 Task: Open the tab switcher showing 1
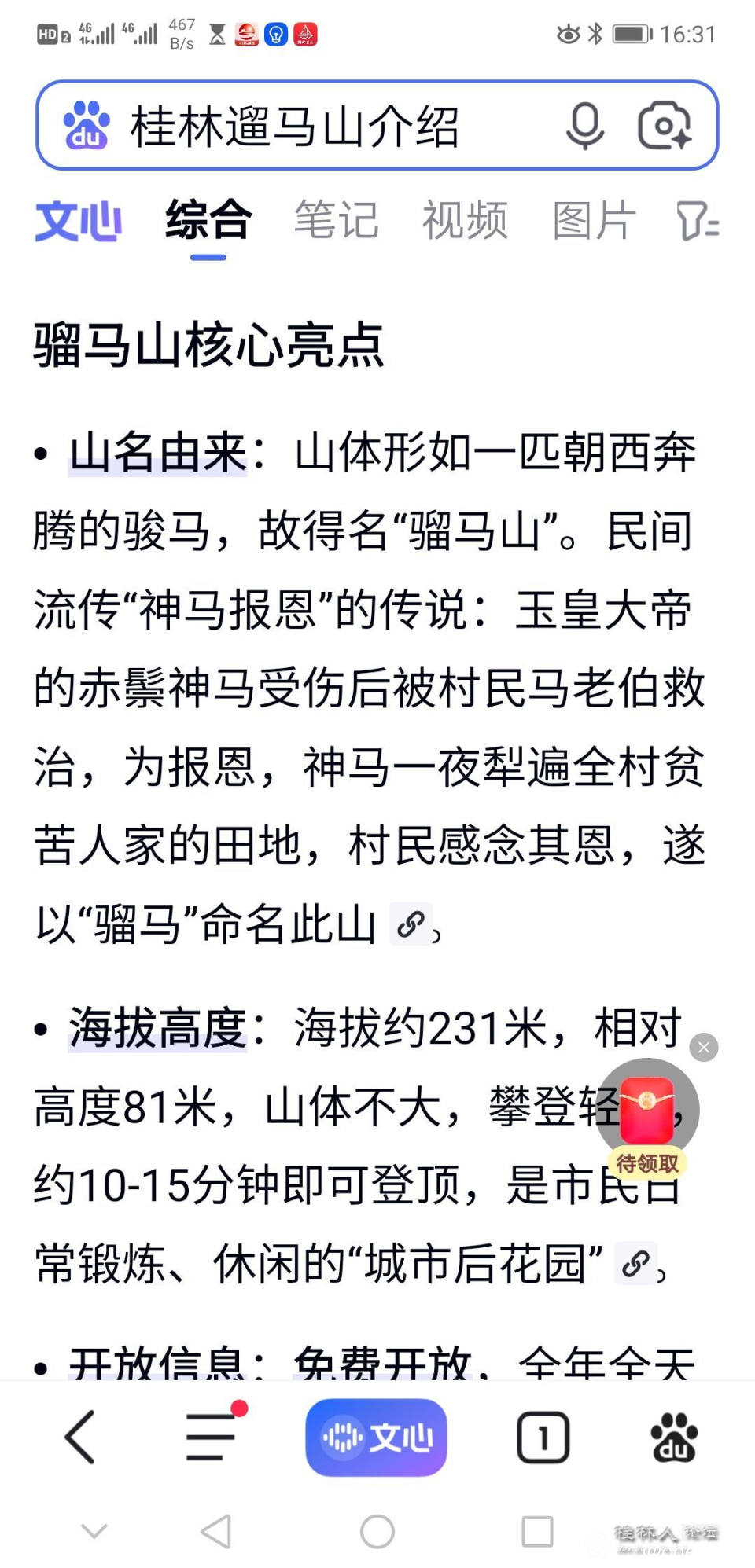tap(543, 1437)
